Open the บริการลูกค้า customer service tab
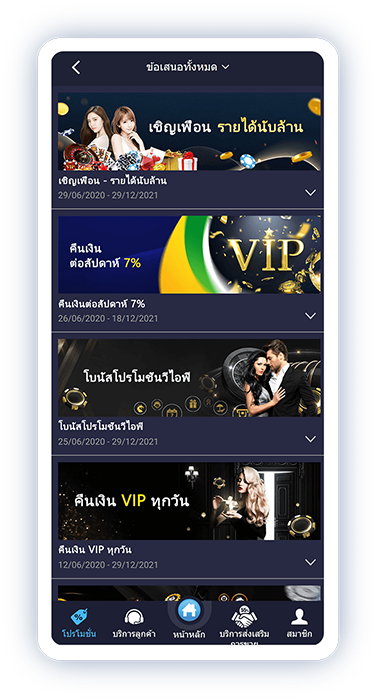Screen dimensions: 376x698 134,623
